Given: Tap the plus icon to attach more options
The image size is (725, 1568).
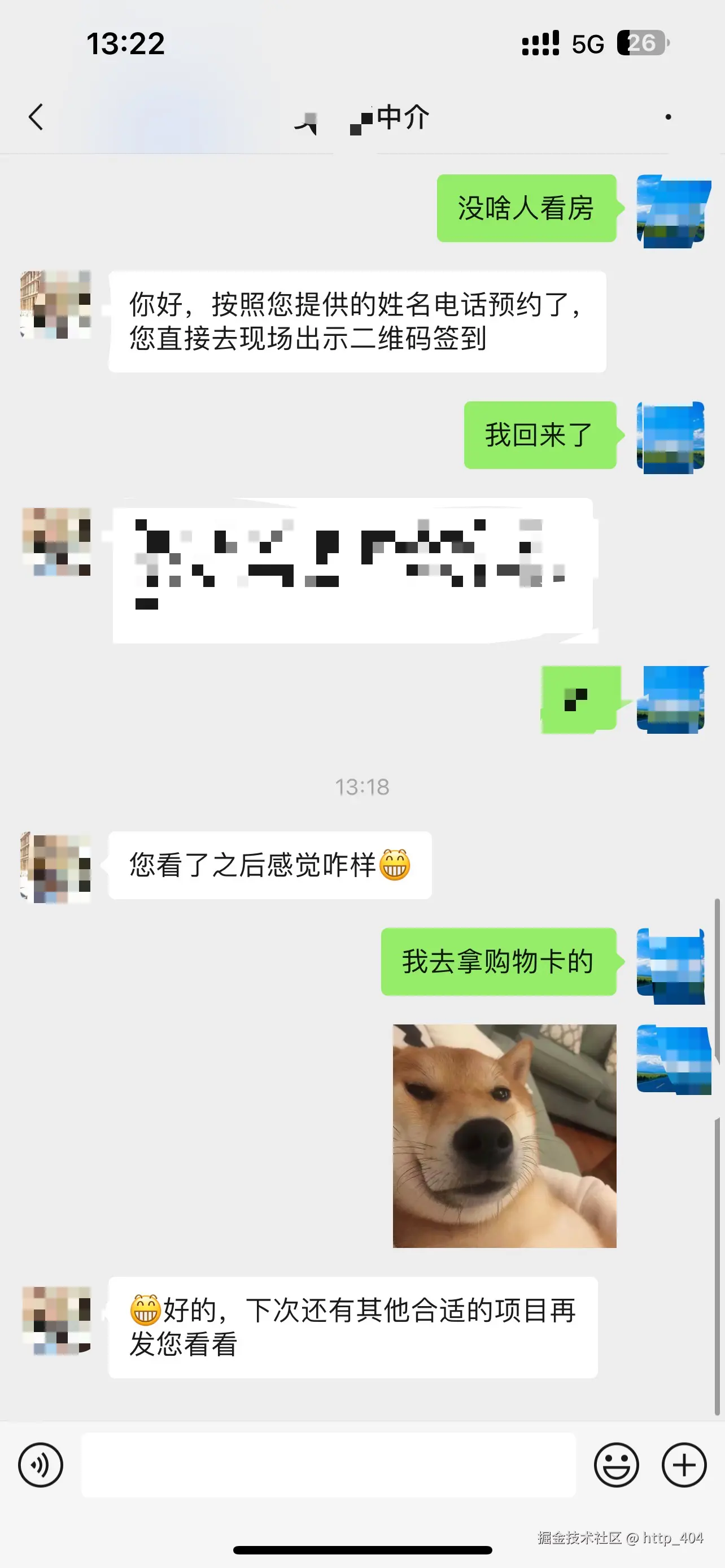Looking at the screenshot, I should [684, 1465].
